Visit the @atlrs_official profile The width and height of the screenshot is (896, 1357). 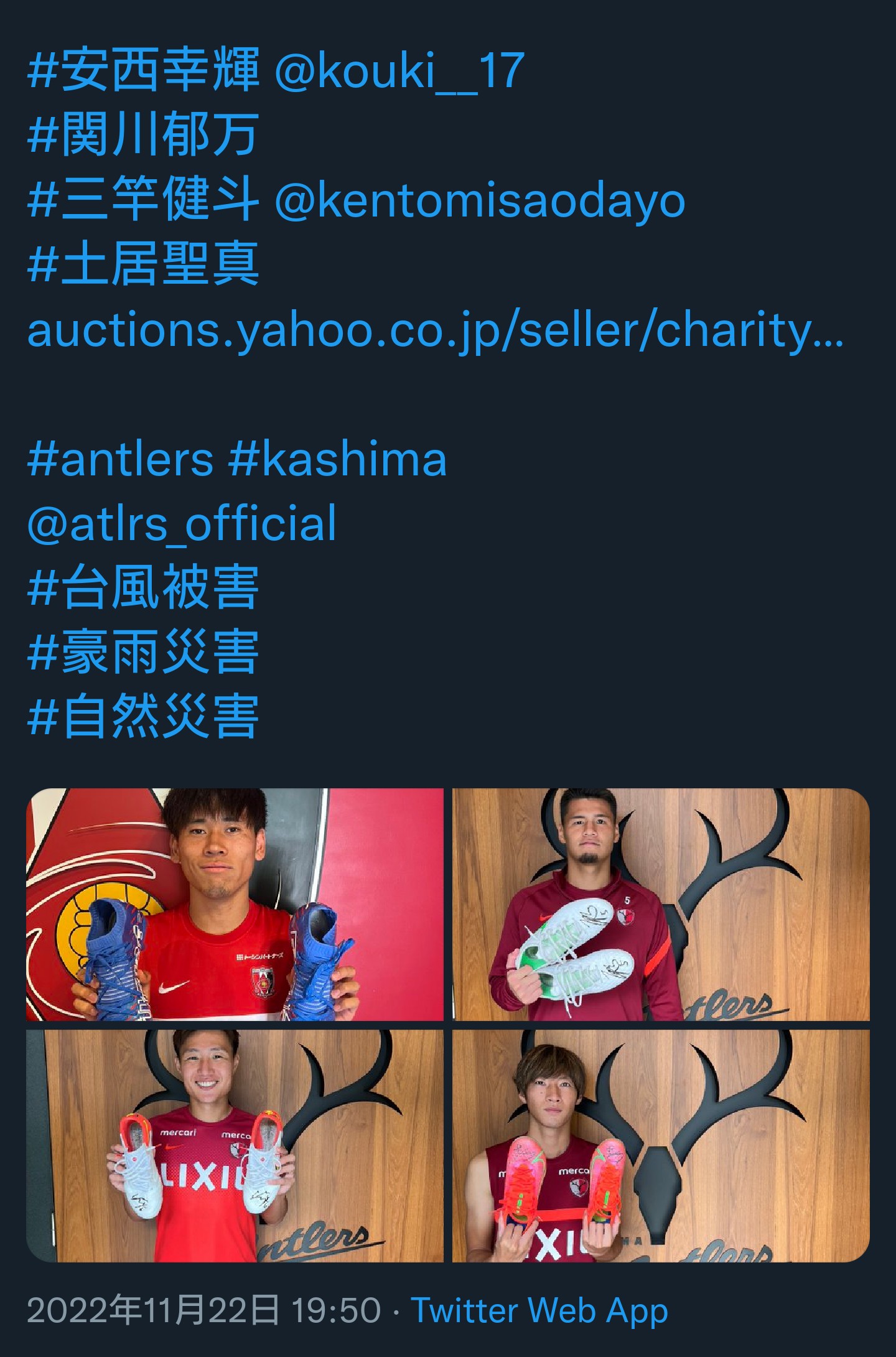point(182,524)
